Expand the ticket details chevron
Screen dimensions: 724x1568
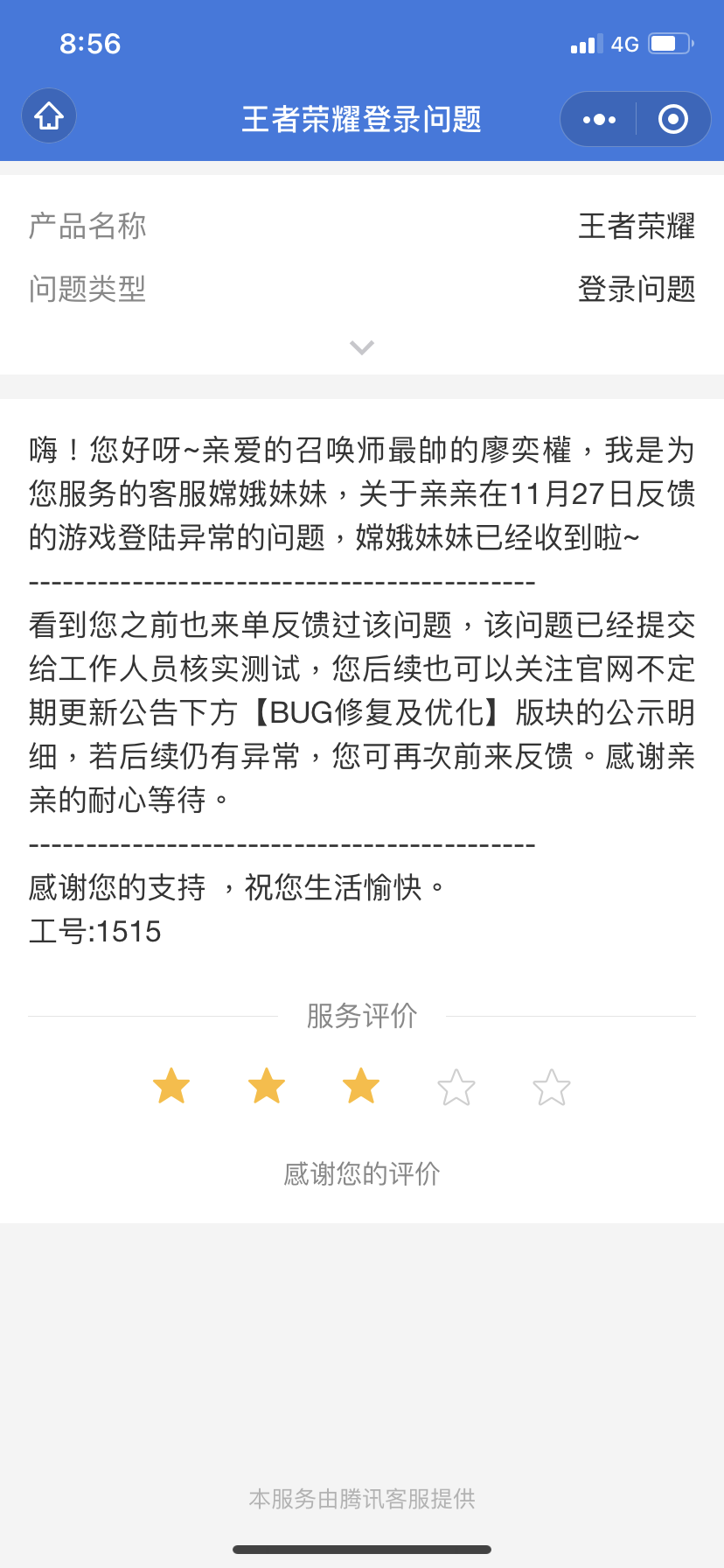point(361,347)
